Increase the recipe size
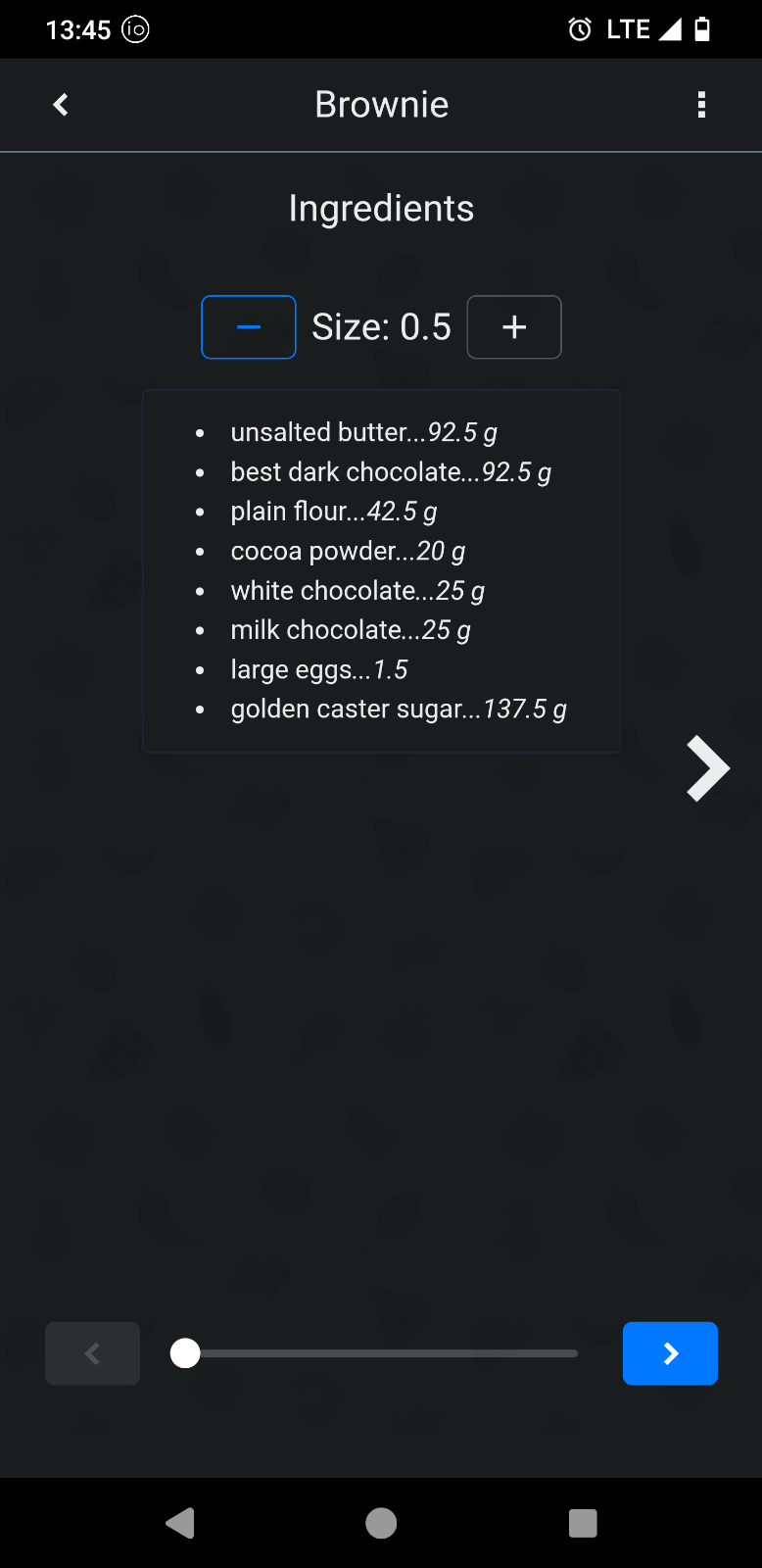The width and height of the screenshot is (762, 1568). [x=514, y=327]
